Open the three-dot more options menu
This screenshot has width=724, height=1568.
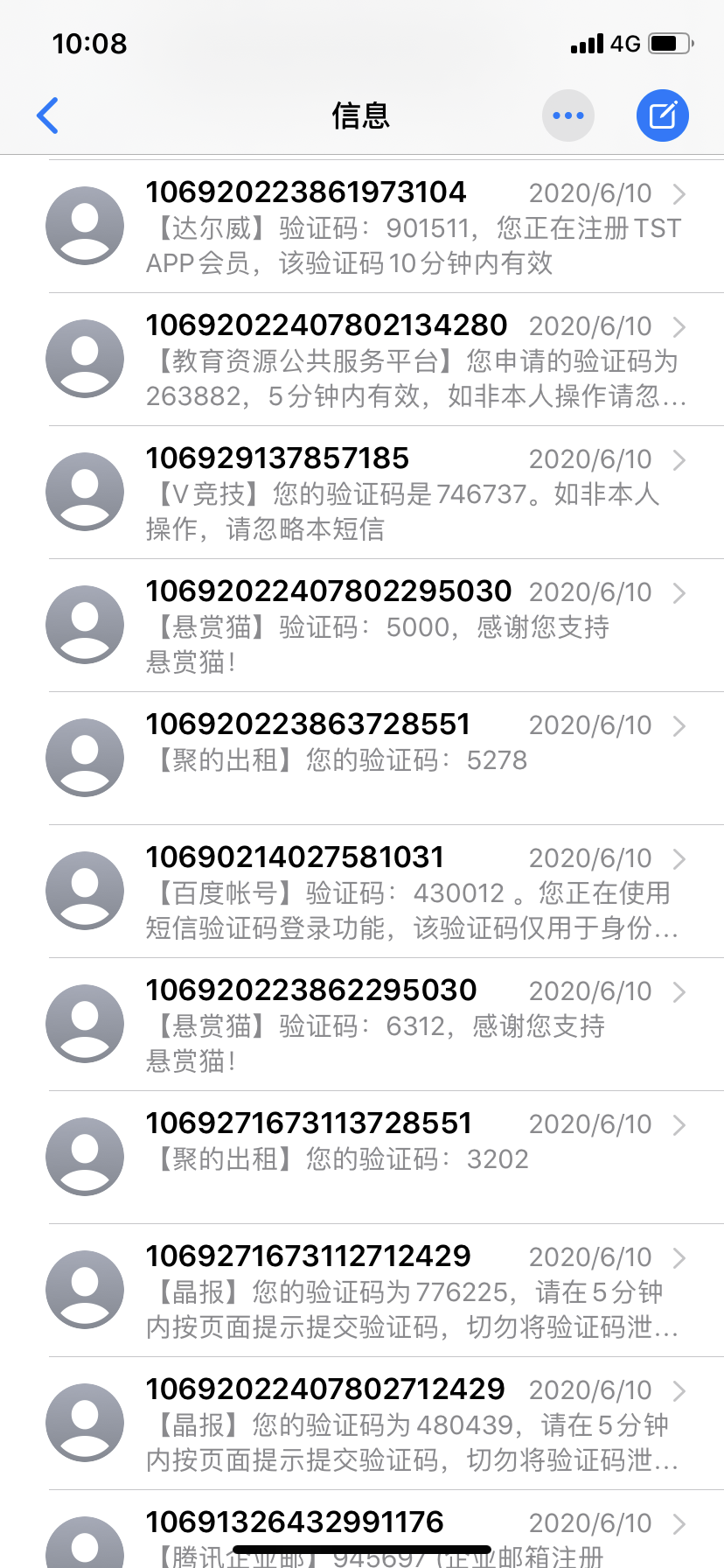click(x=568, y=115)
